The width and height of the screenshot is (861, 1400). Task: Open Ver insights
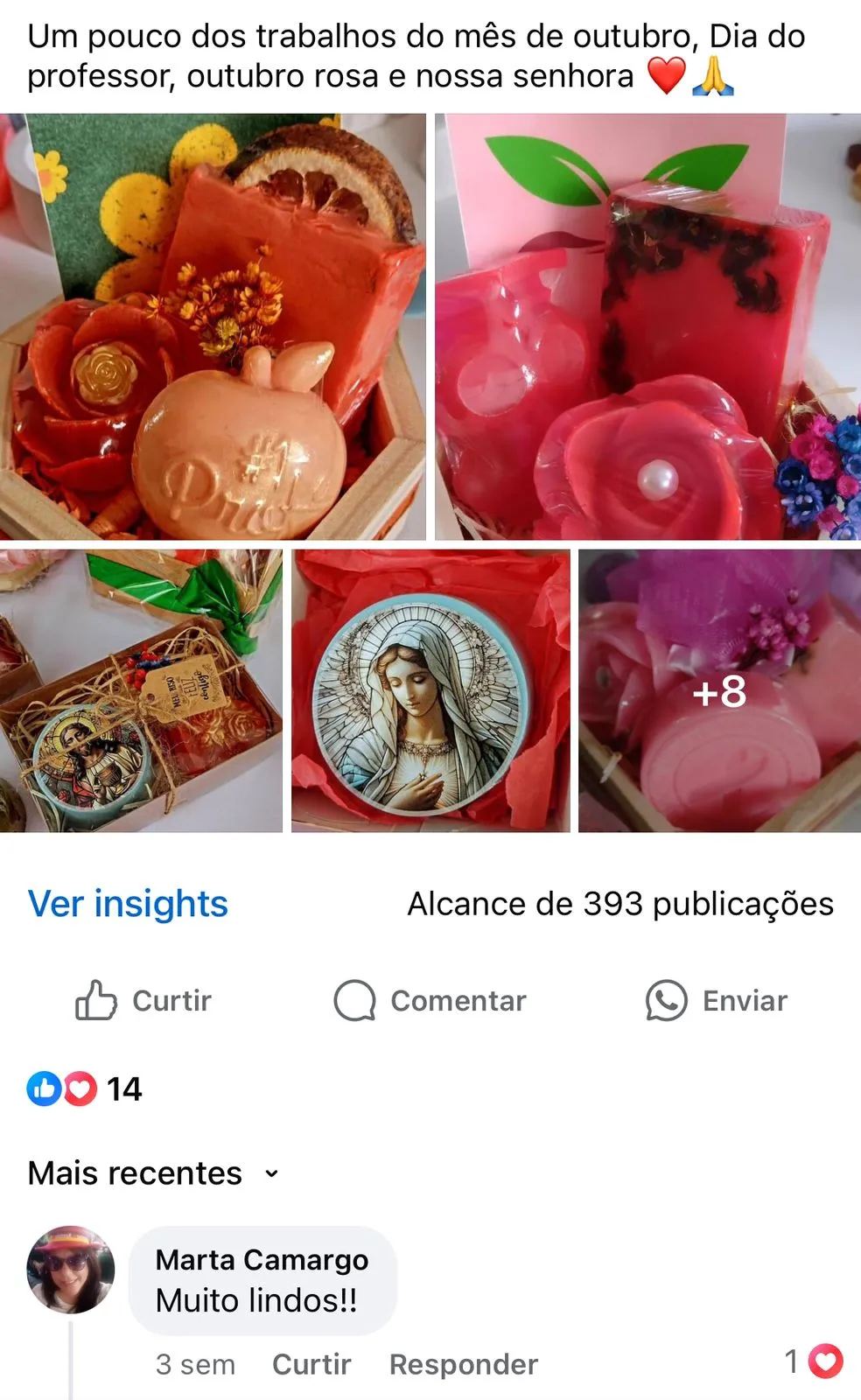click(x=126, y=904)
